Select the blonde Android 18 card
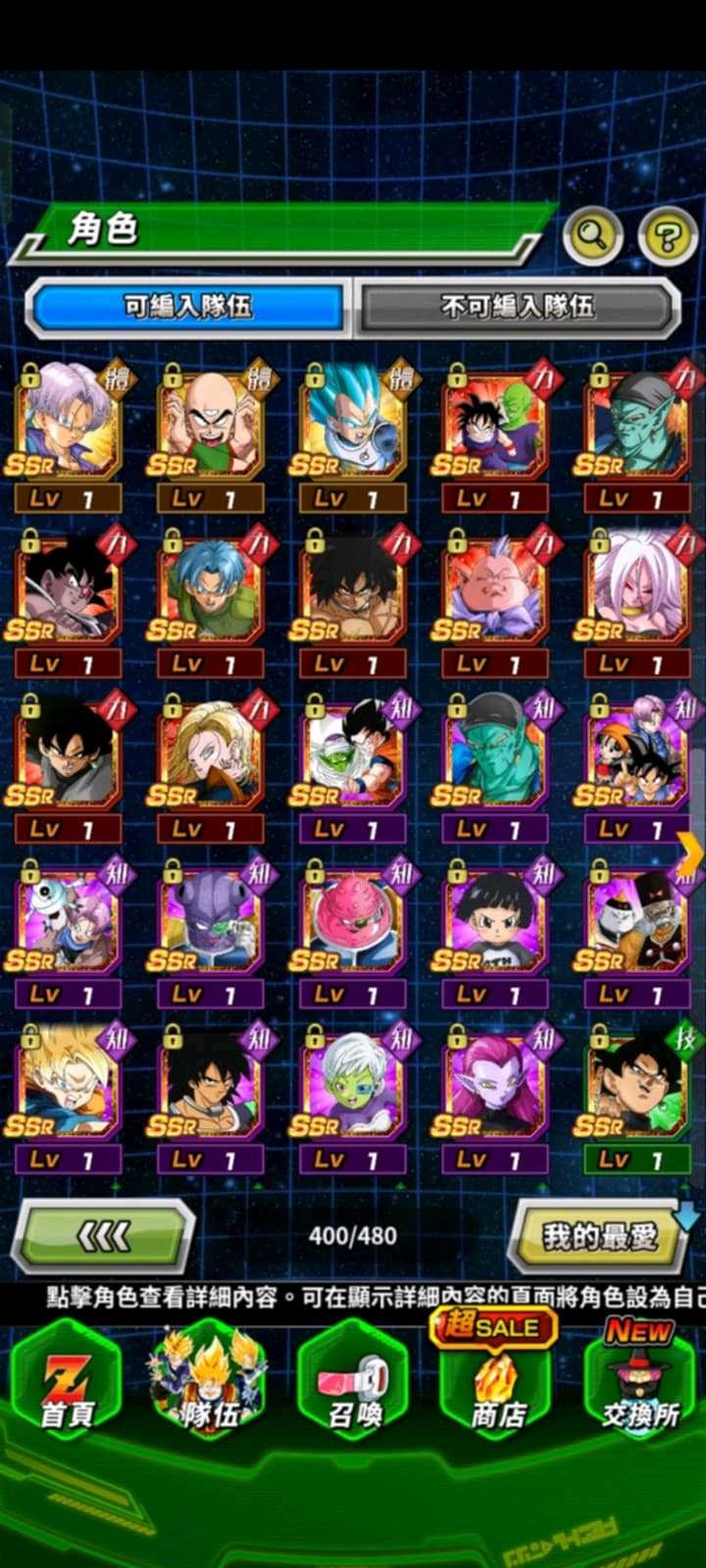 [x=211, y=753]
